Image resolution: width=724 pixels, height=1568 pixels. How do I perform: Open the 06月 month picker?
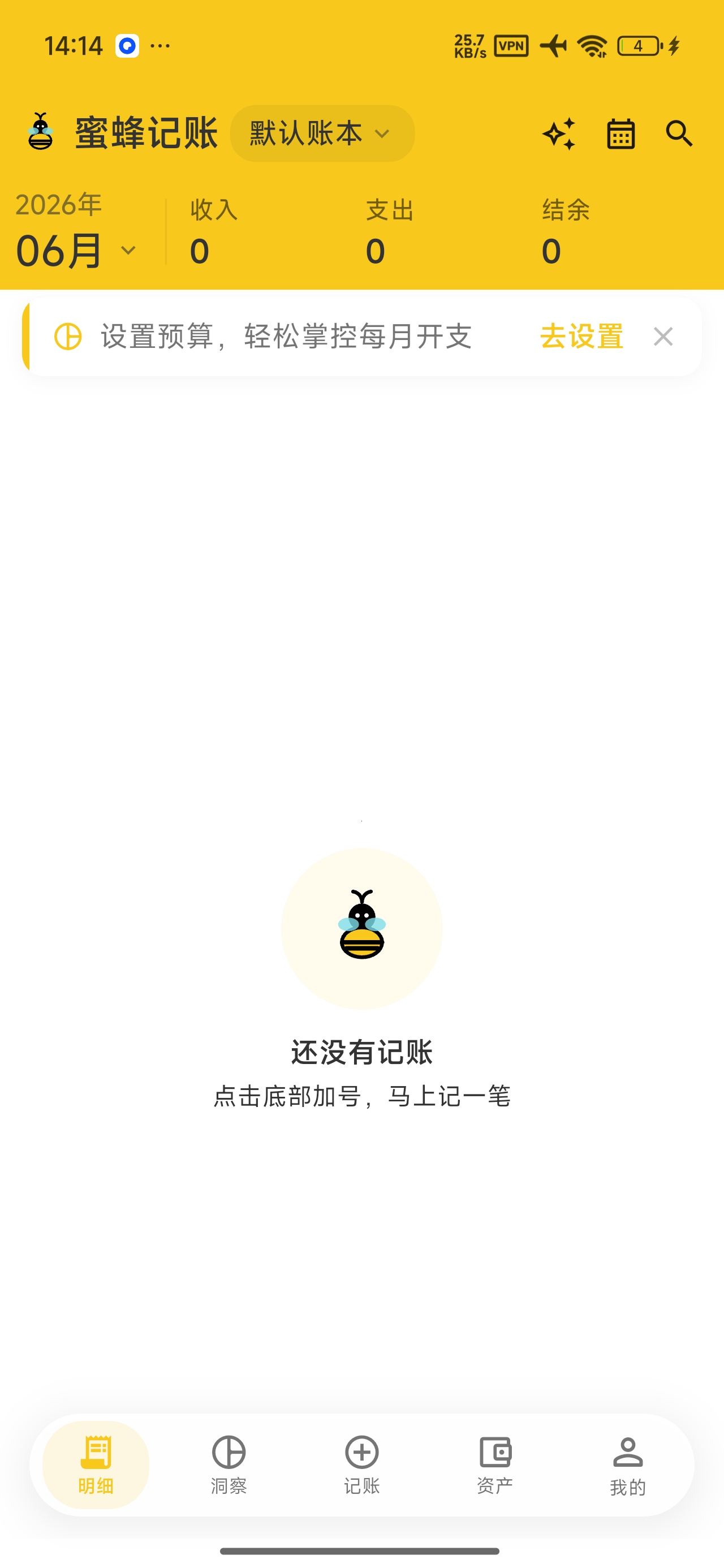[75, 250]
